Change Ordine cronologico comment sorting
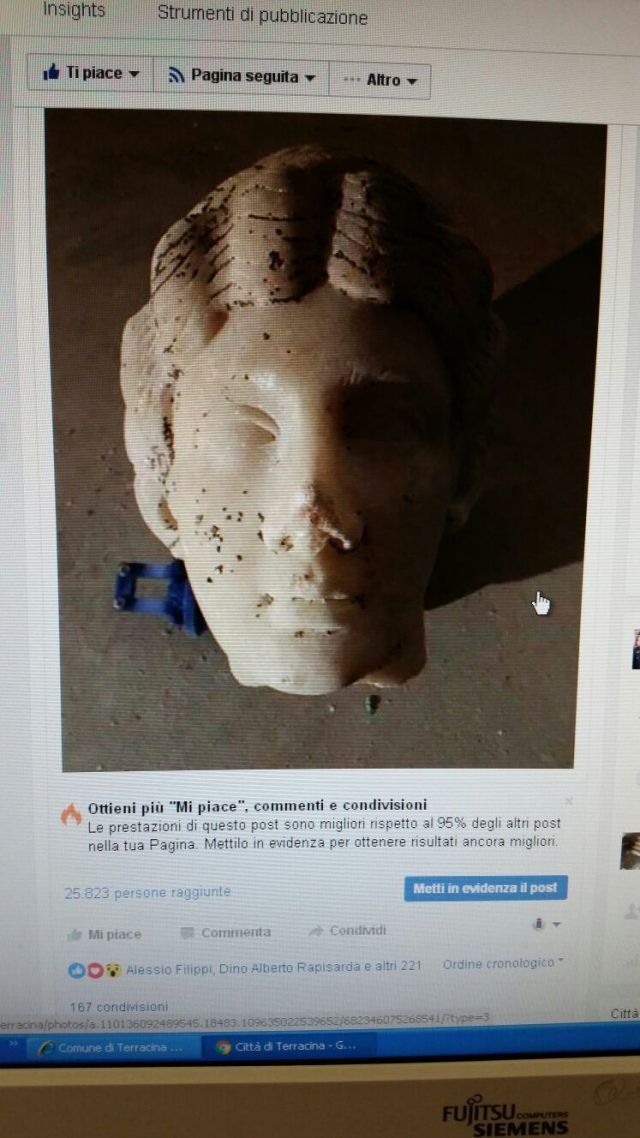Image resolution: width=640 pixels, height=1138 pixels. click(503, 963)
